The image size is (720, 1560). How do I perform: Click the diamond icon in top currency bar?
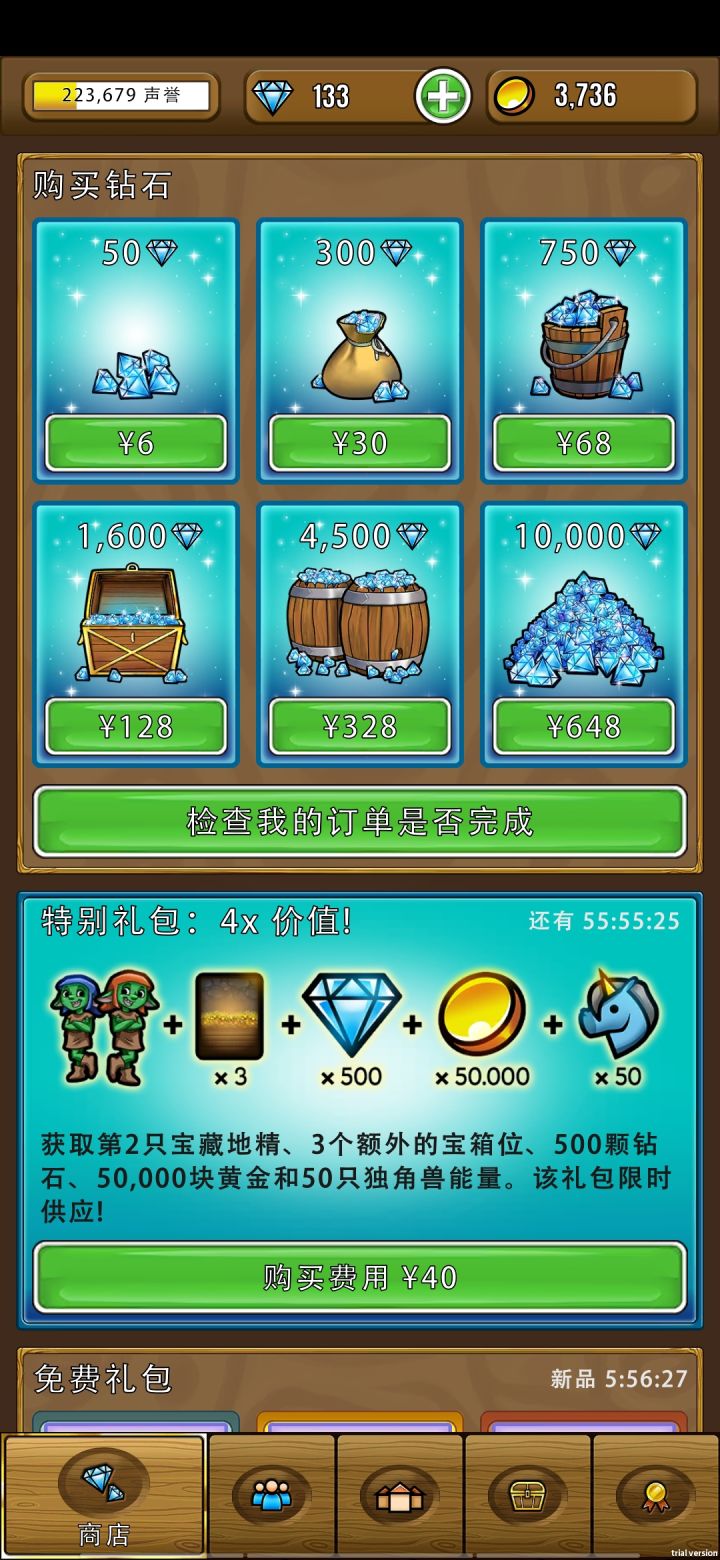tap(272, 95)
